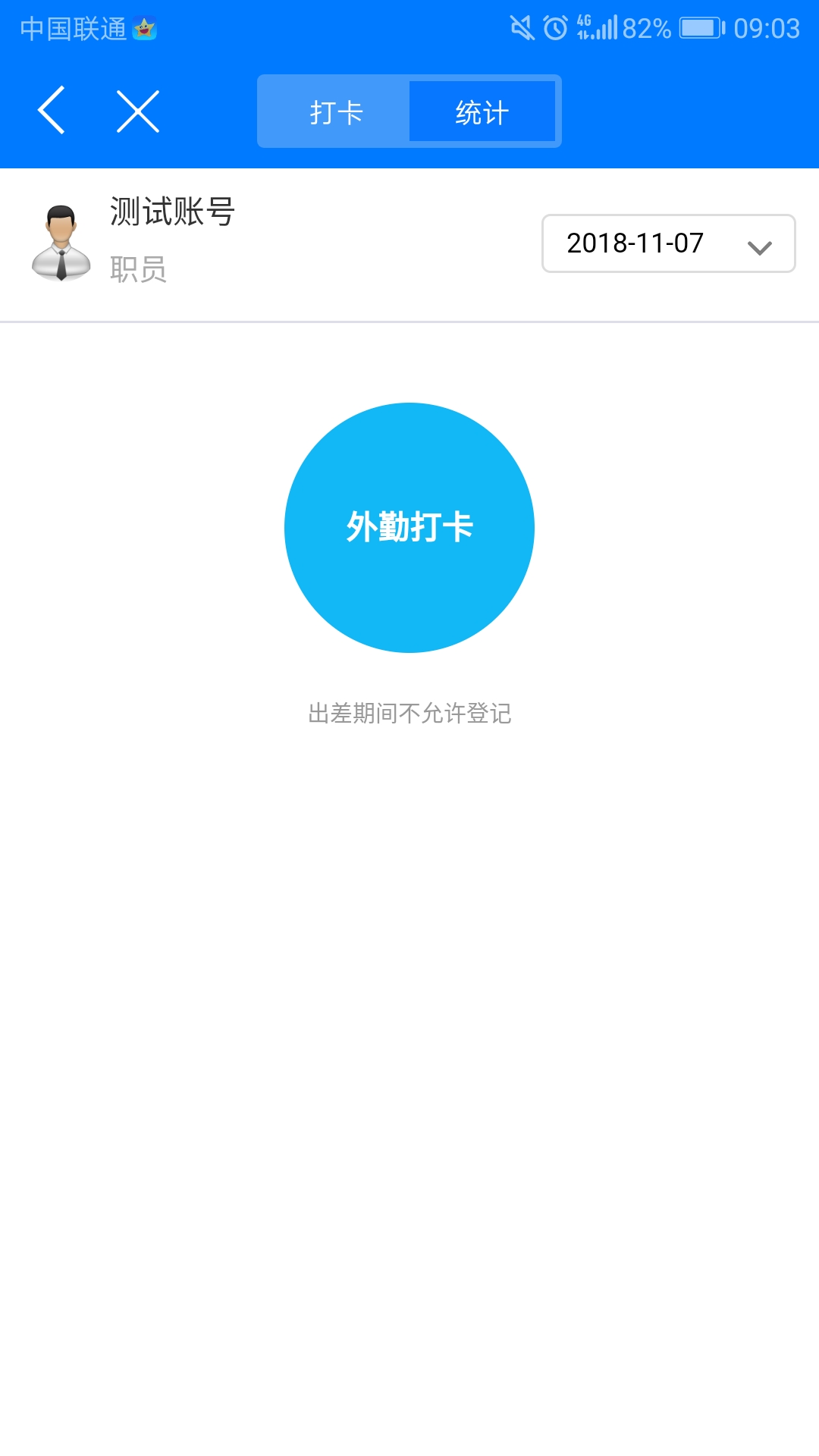This screenshot has width=819, height=1456.
Task: Switch to the 统计 tab
Action: point(482,112)
